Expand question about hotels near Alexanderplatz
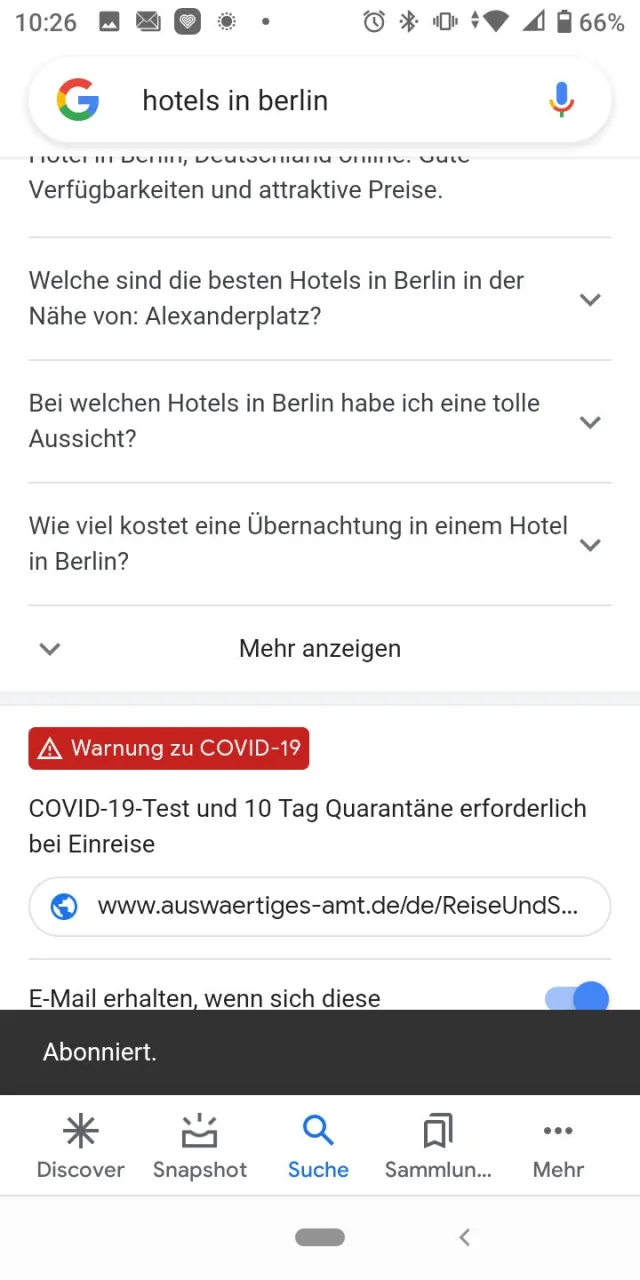 pos(318,299)
